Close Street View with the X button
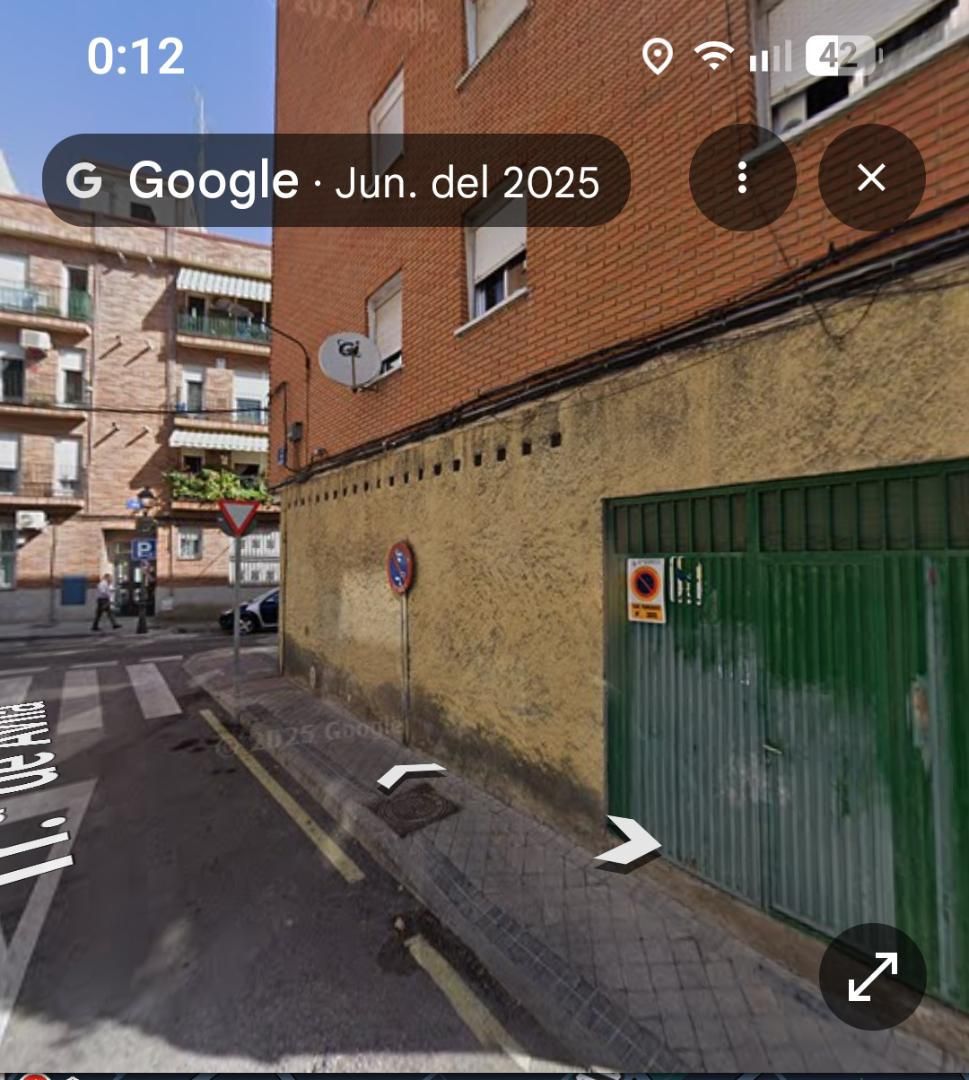The height and width of the screenshot is (1080, 969). (x=870, y=178)
